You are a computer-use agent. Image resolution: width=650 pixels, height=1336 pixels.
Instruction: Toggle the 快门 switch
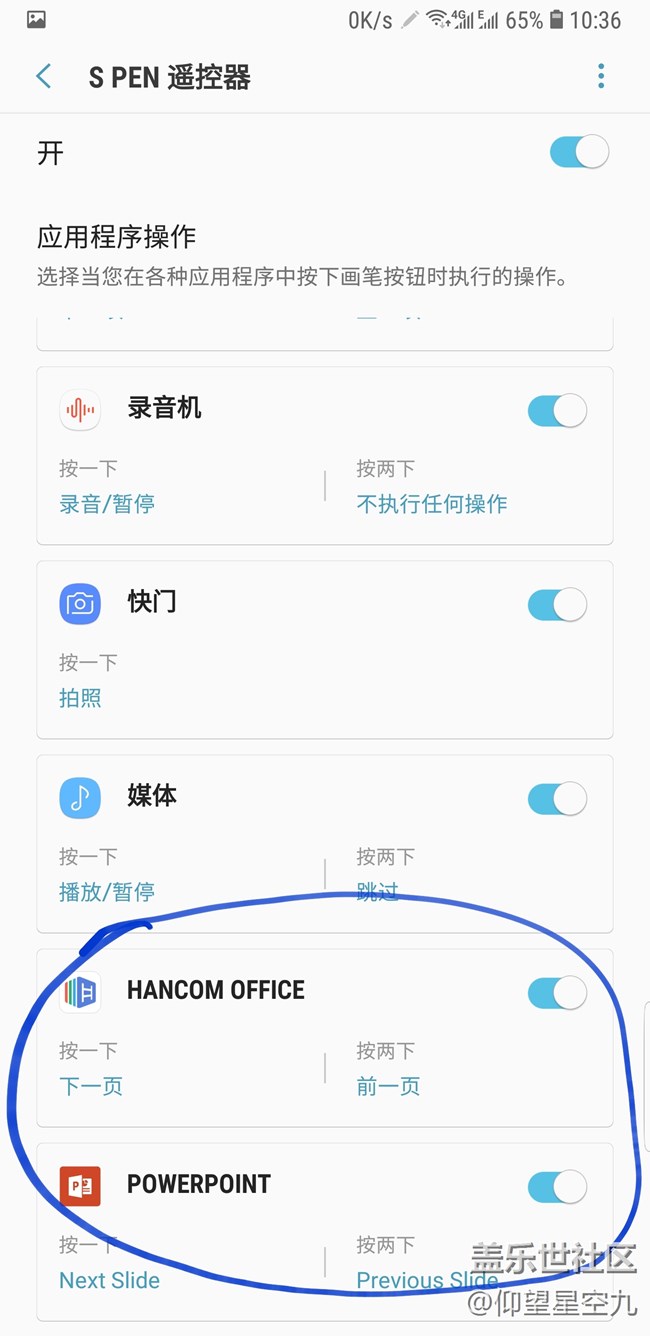(x=557, y=604)
